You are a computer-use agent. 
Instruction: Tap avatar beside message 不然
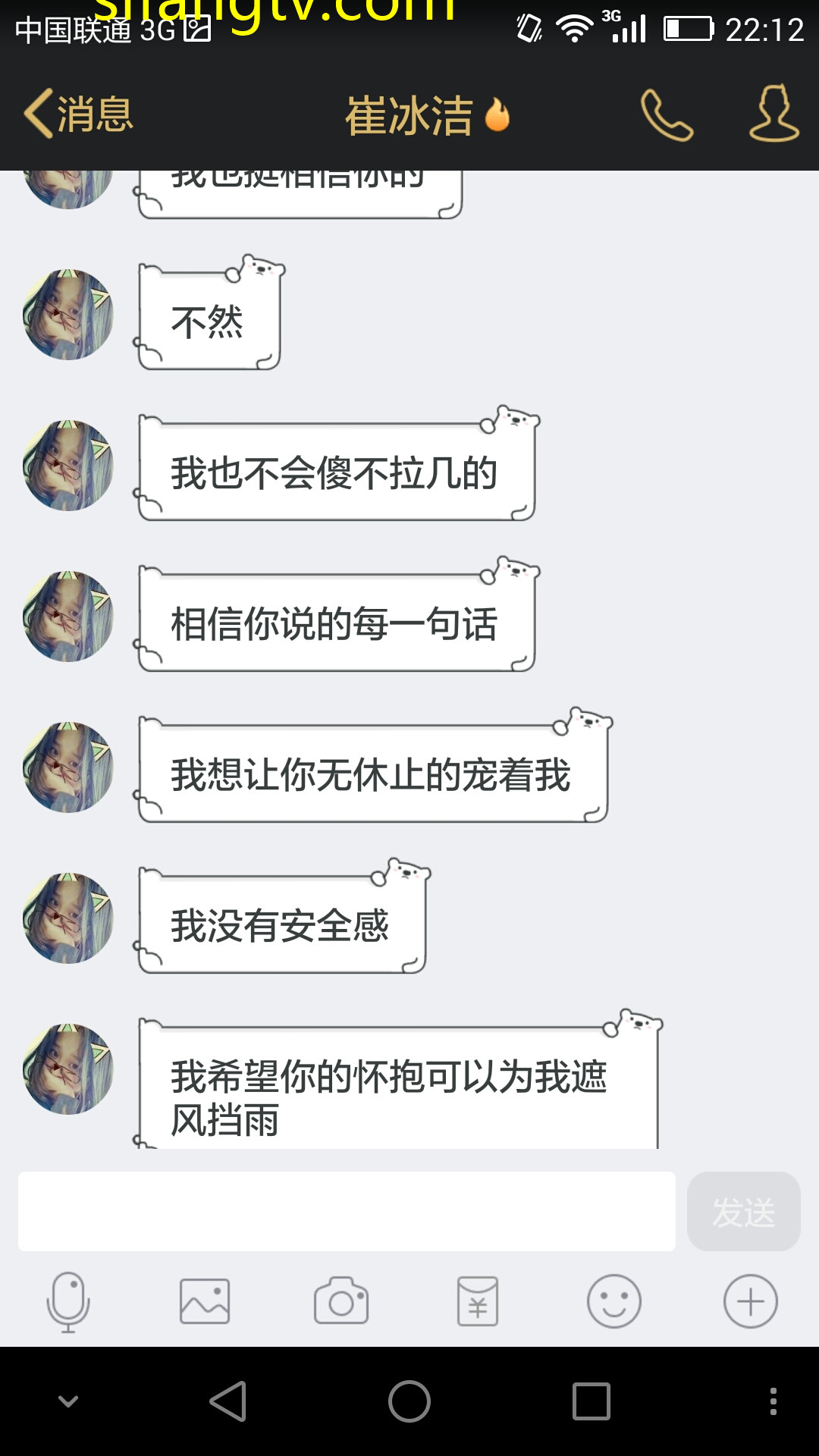[x=68, y=315]
